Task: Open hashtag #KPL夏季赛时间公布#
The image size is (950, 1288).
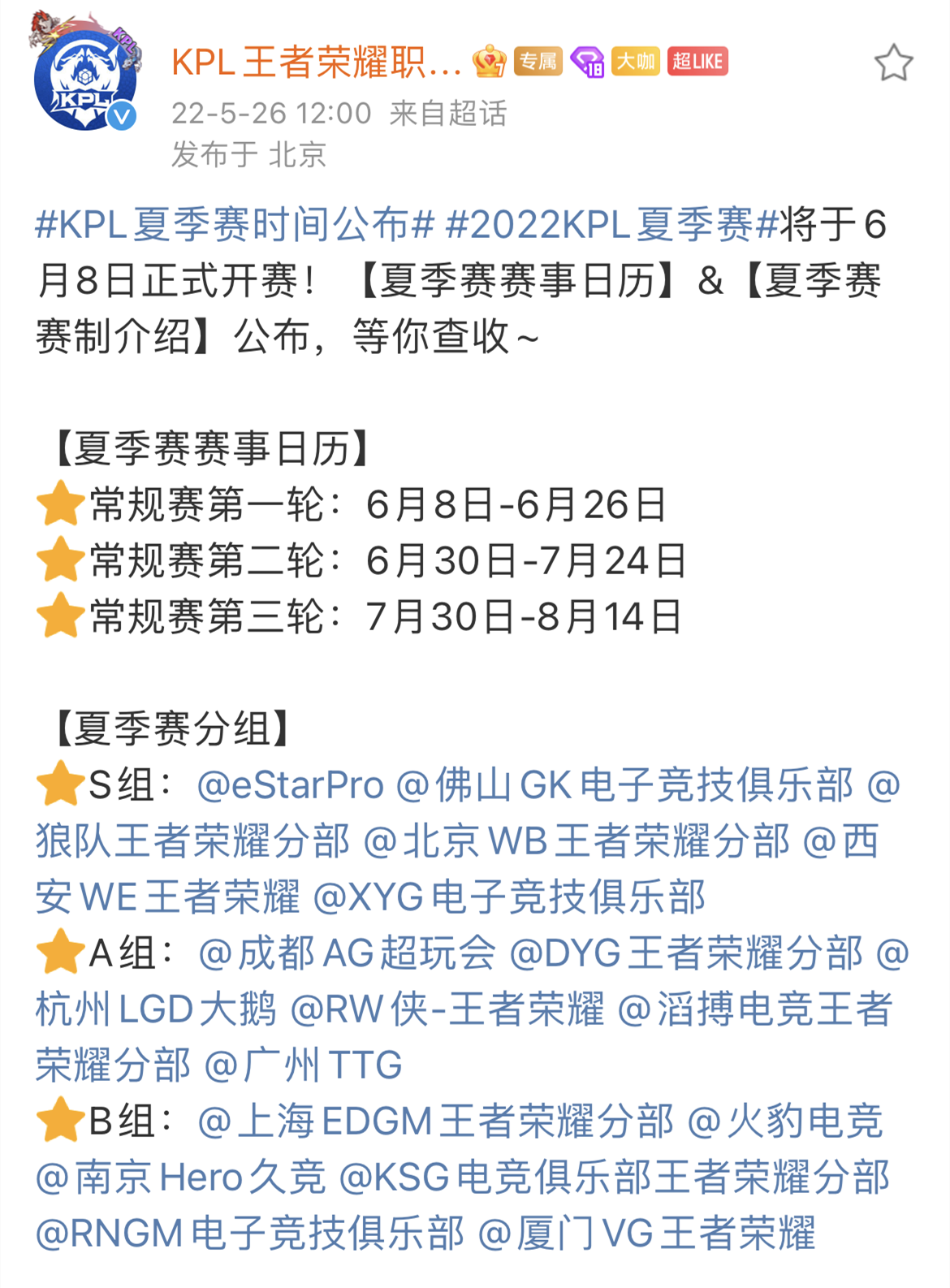Action: [235, 224]
